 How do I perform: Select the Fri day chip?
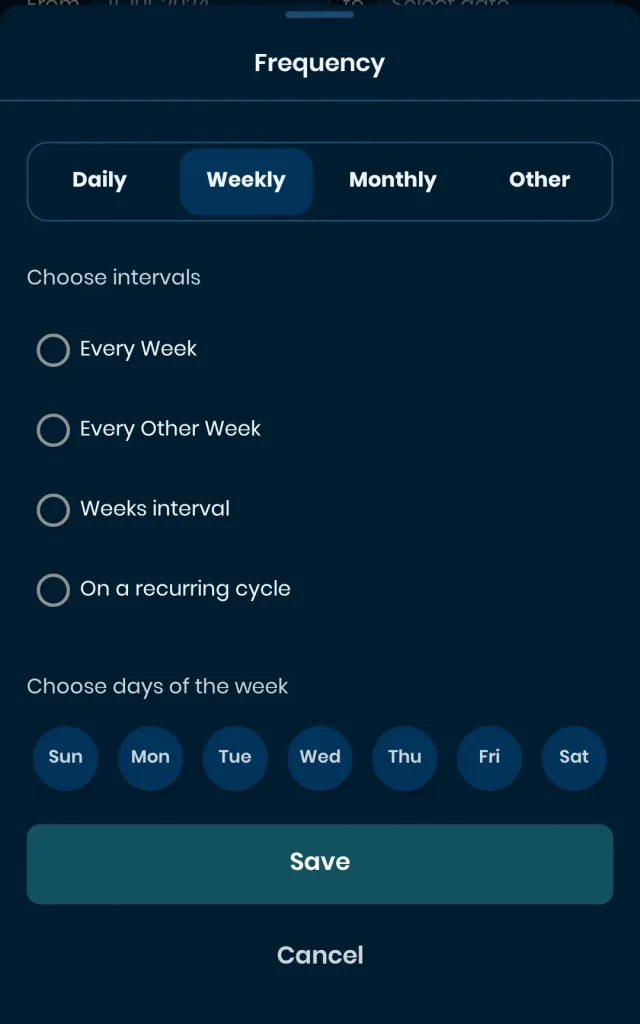(489, 757)
